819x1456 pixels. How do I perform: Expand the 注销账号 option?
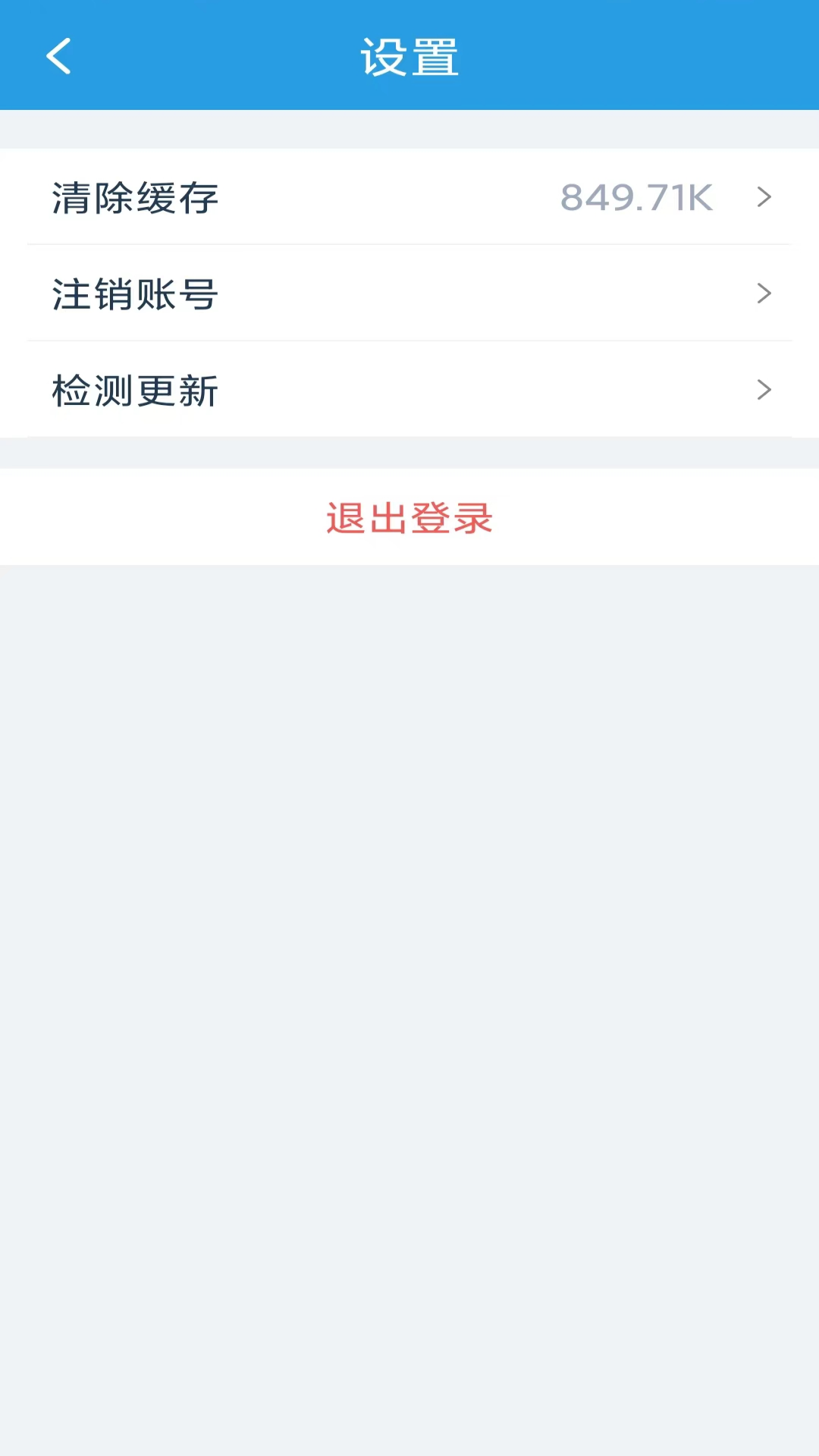pyautogui.click(x=409, y=293)
